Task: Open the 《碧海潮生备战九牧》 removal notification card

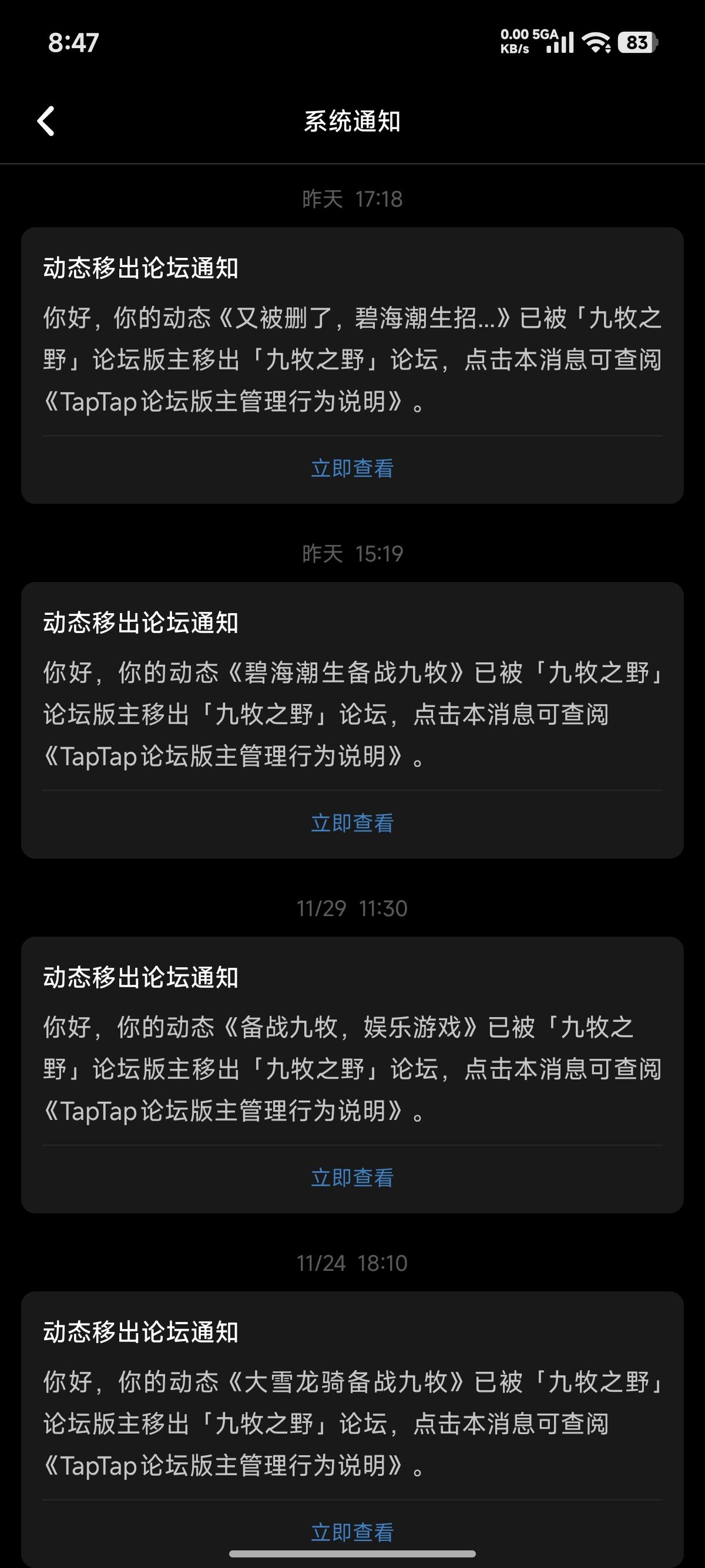Action: coord(352,714)
